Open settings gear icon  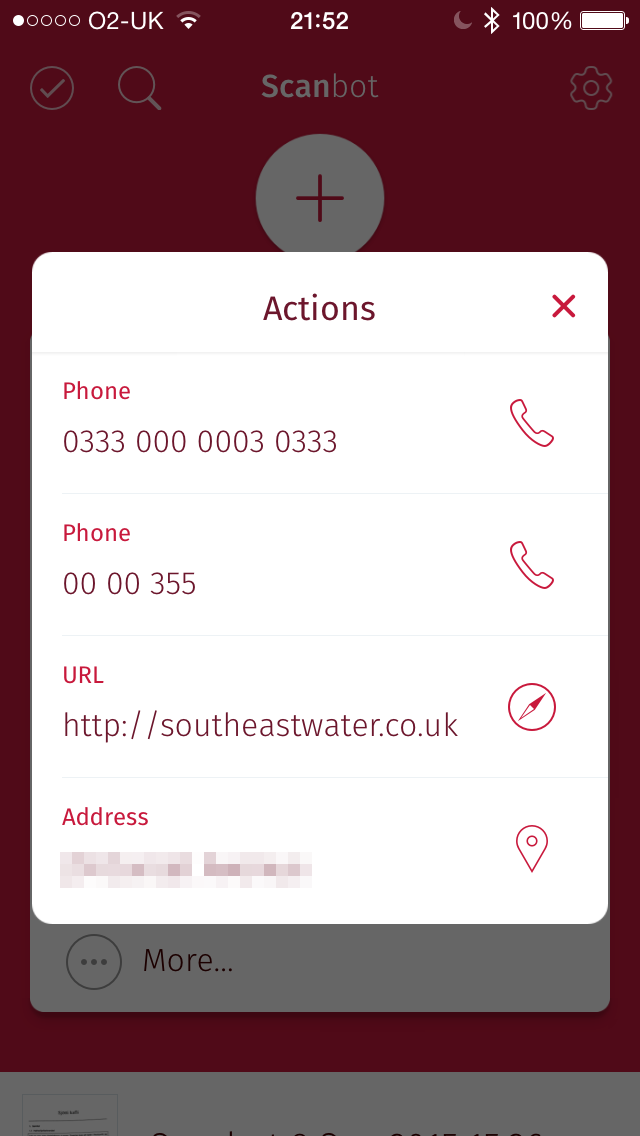coord(591,88)
